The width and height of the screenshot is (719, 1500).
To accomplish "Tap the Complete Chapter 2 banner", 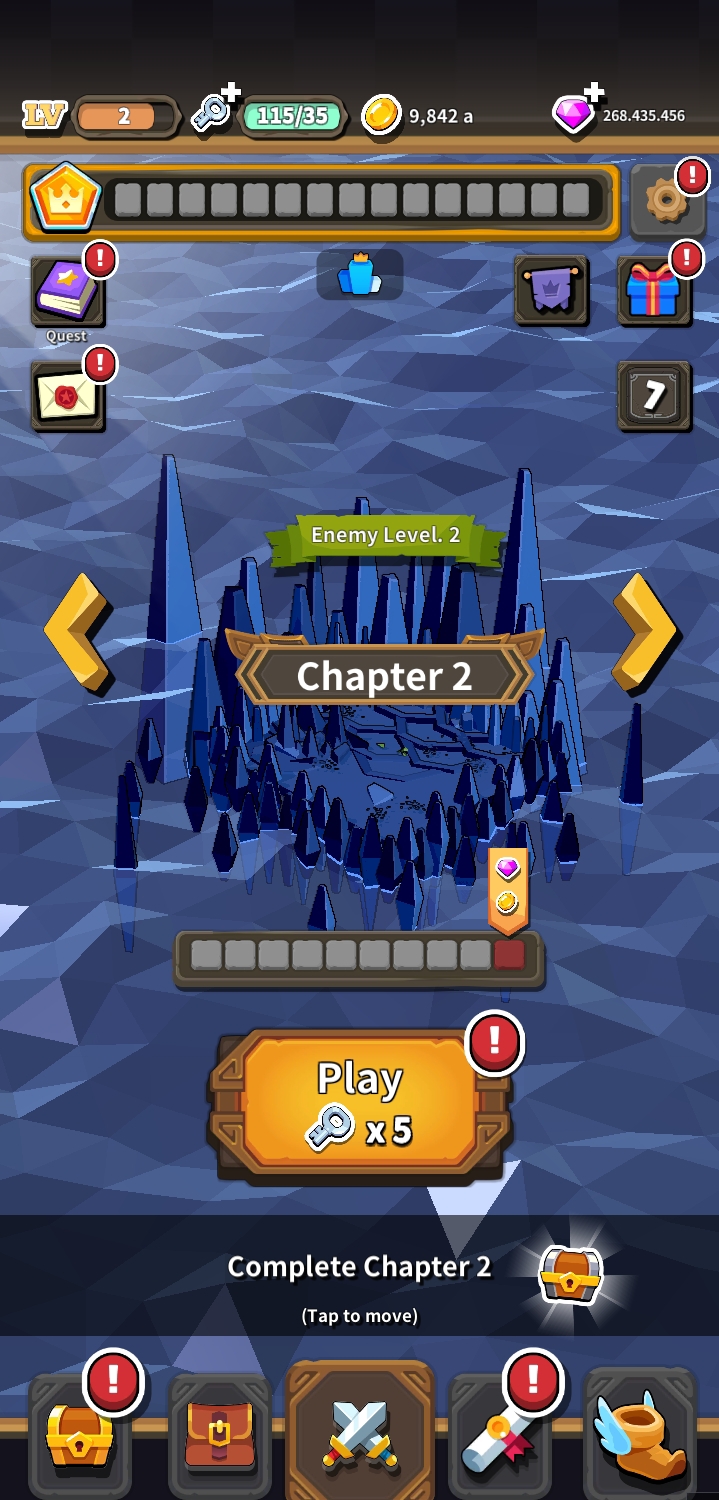I will click(x=360, y=1276).
